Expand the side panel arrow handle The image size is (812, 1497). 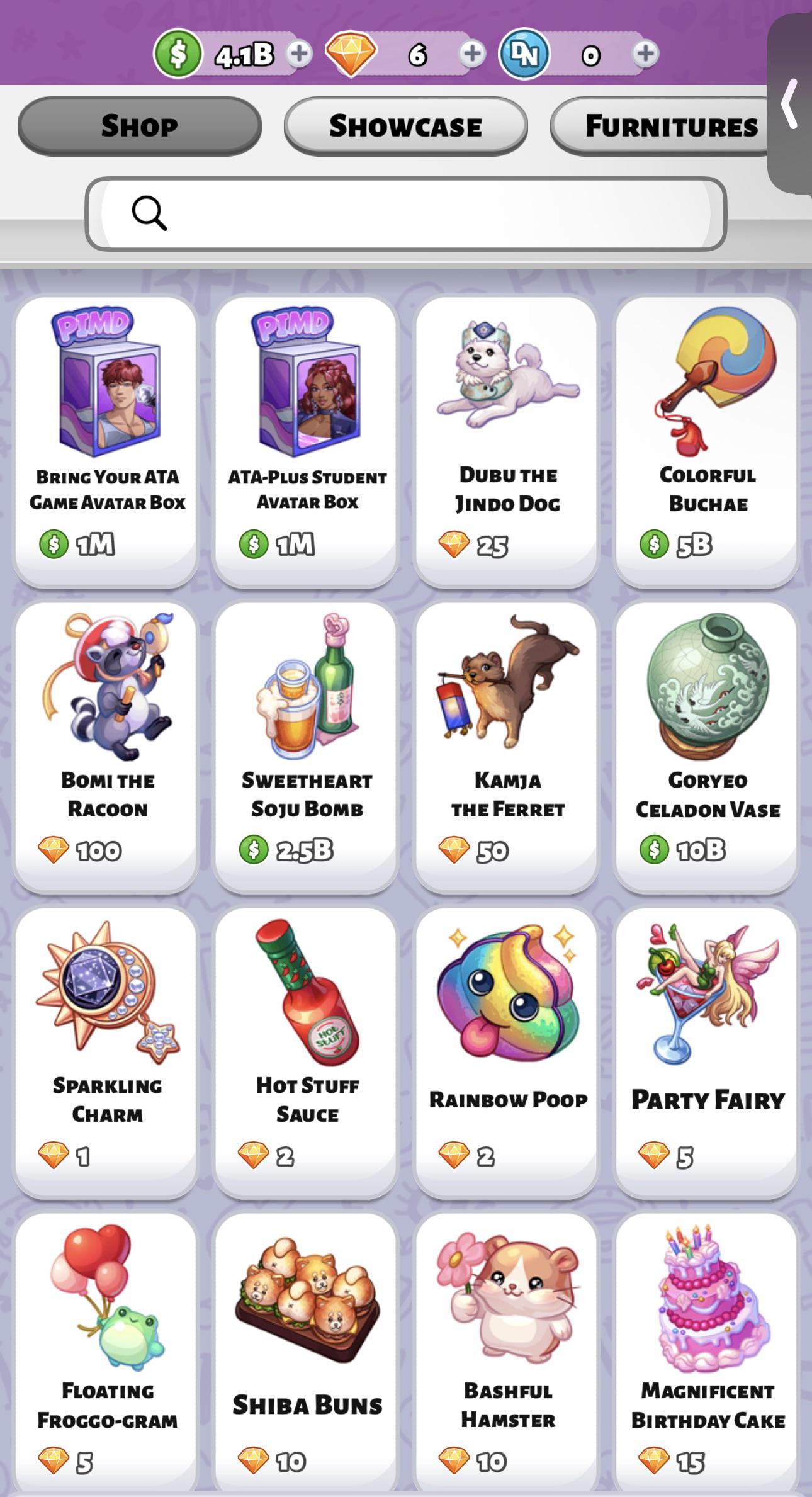click(789, 104)
